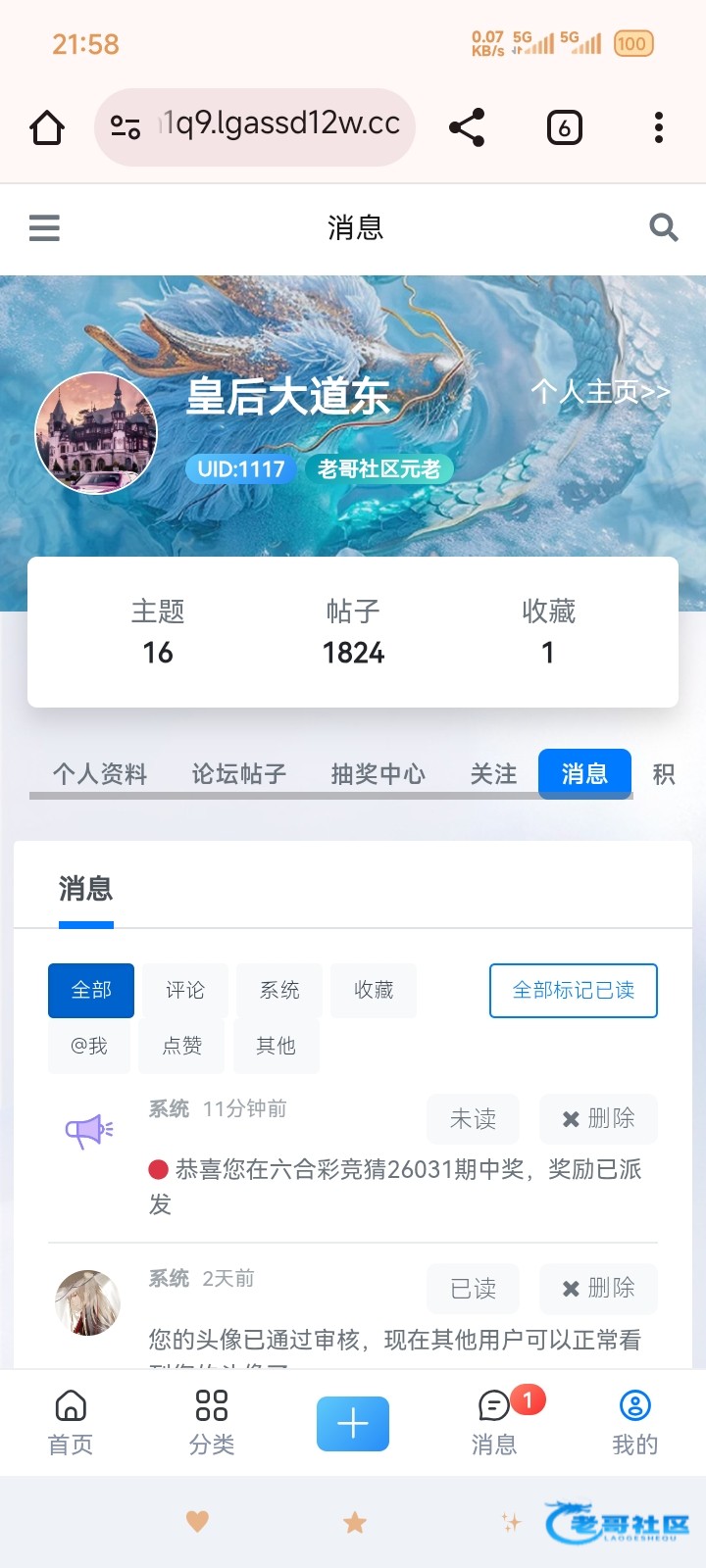Share this page from browser toolbar

pos(467,127)
